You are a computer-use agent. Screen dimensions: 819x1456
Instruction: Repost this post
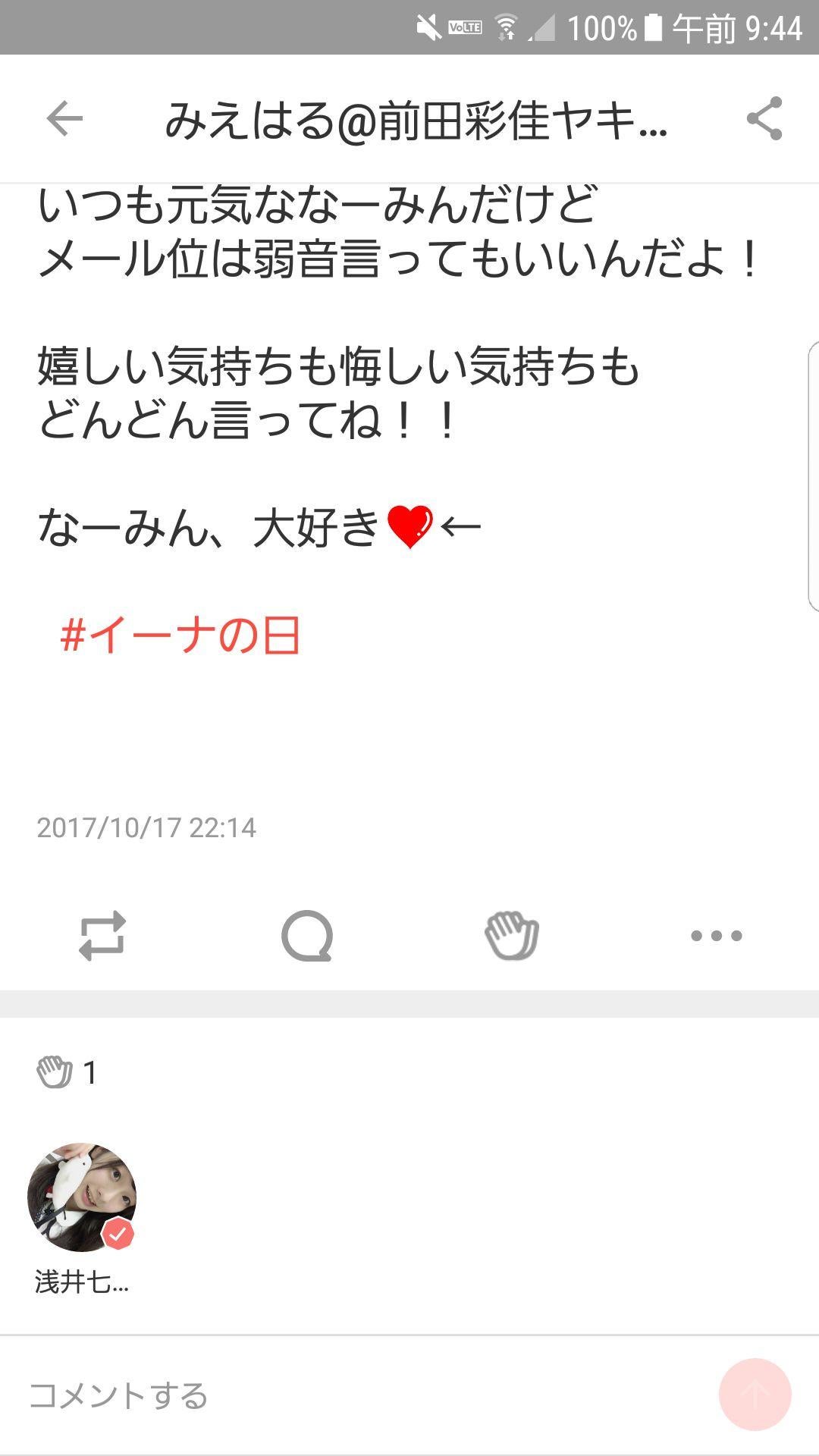coord(102,935)
